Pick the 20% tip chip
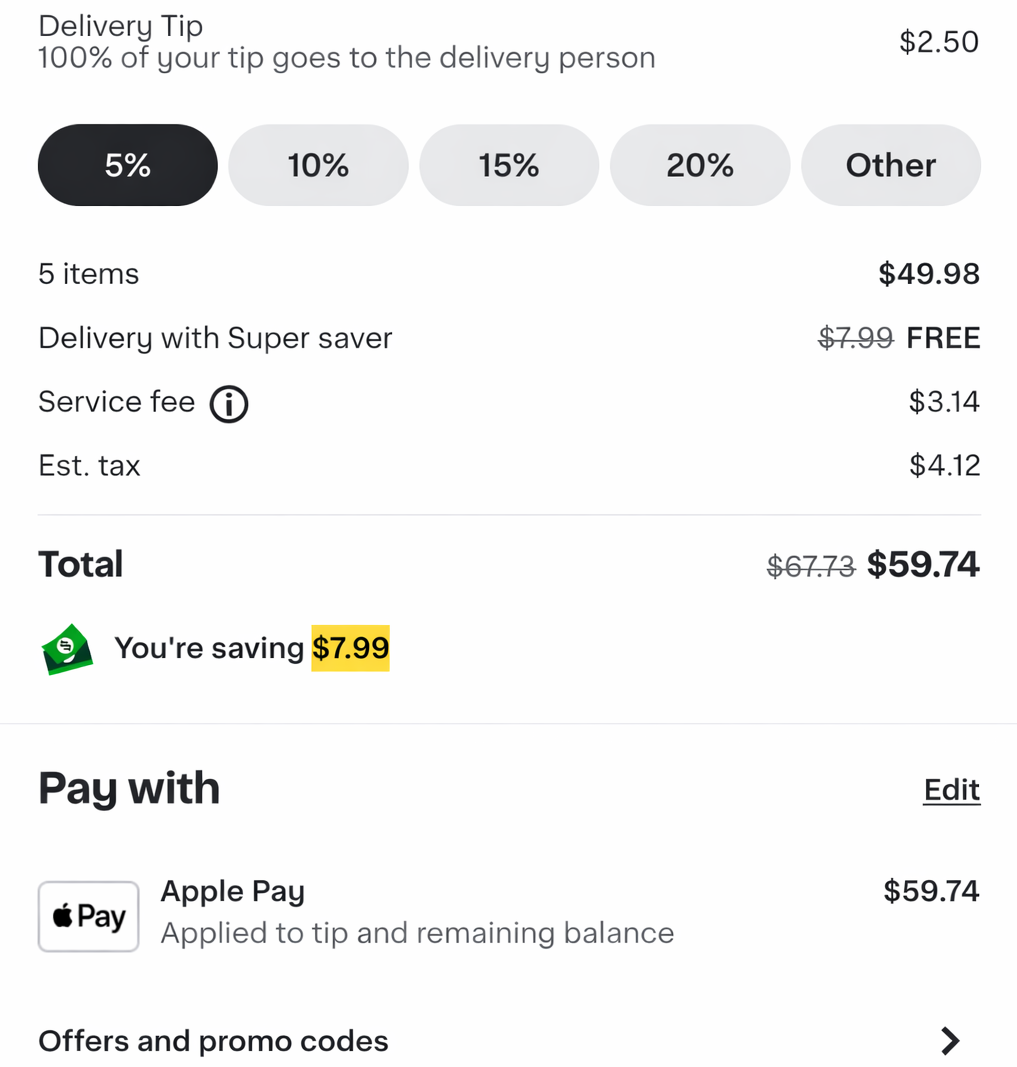Screen dimensions: 1017x1067 [x=700, y=165]
